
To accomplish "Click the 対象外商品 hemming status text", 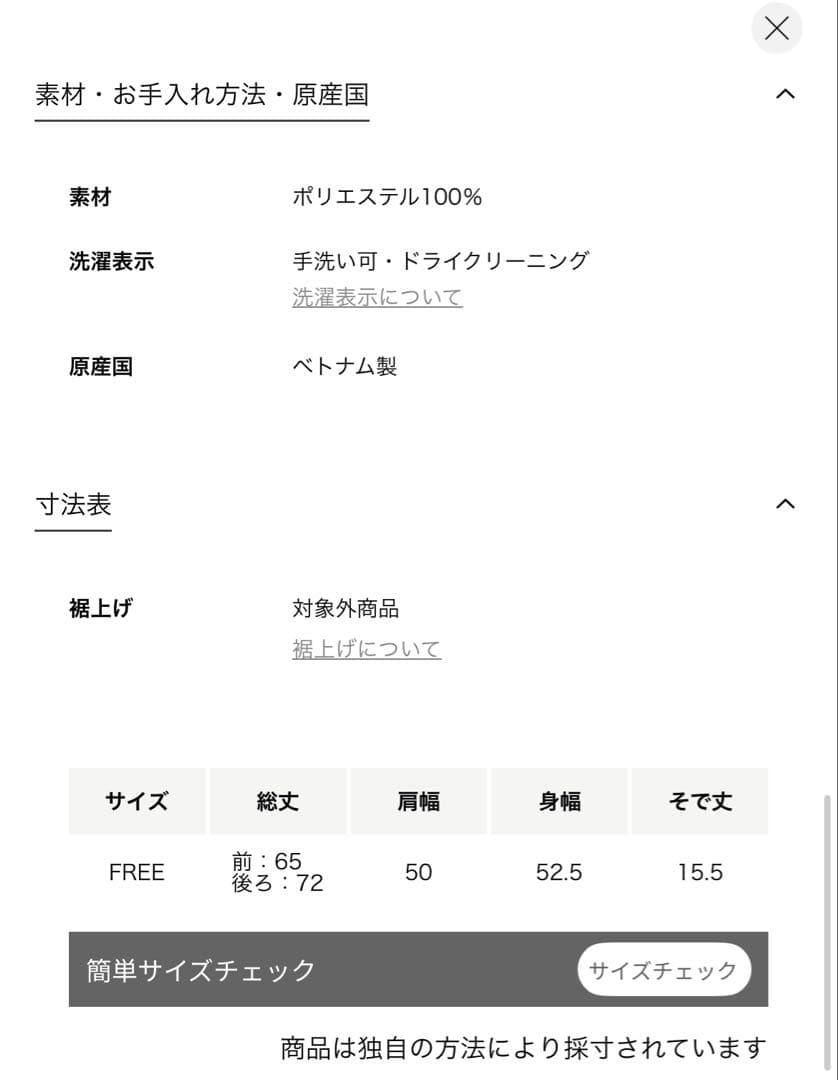I will coord(344,608).
